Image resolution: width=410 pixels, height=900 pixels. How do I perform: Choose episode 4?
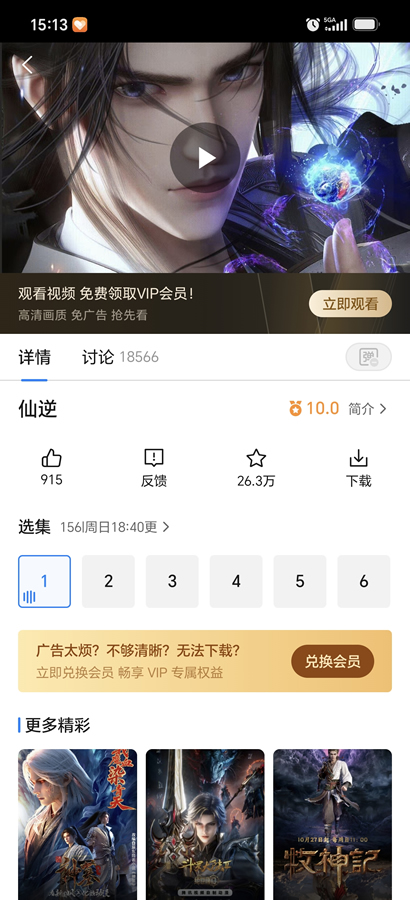[x=236, y=581]
